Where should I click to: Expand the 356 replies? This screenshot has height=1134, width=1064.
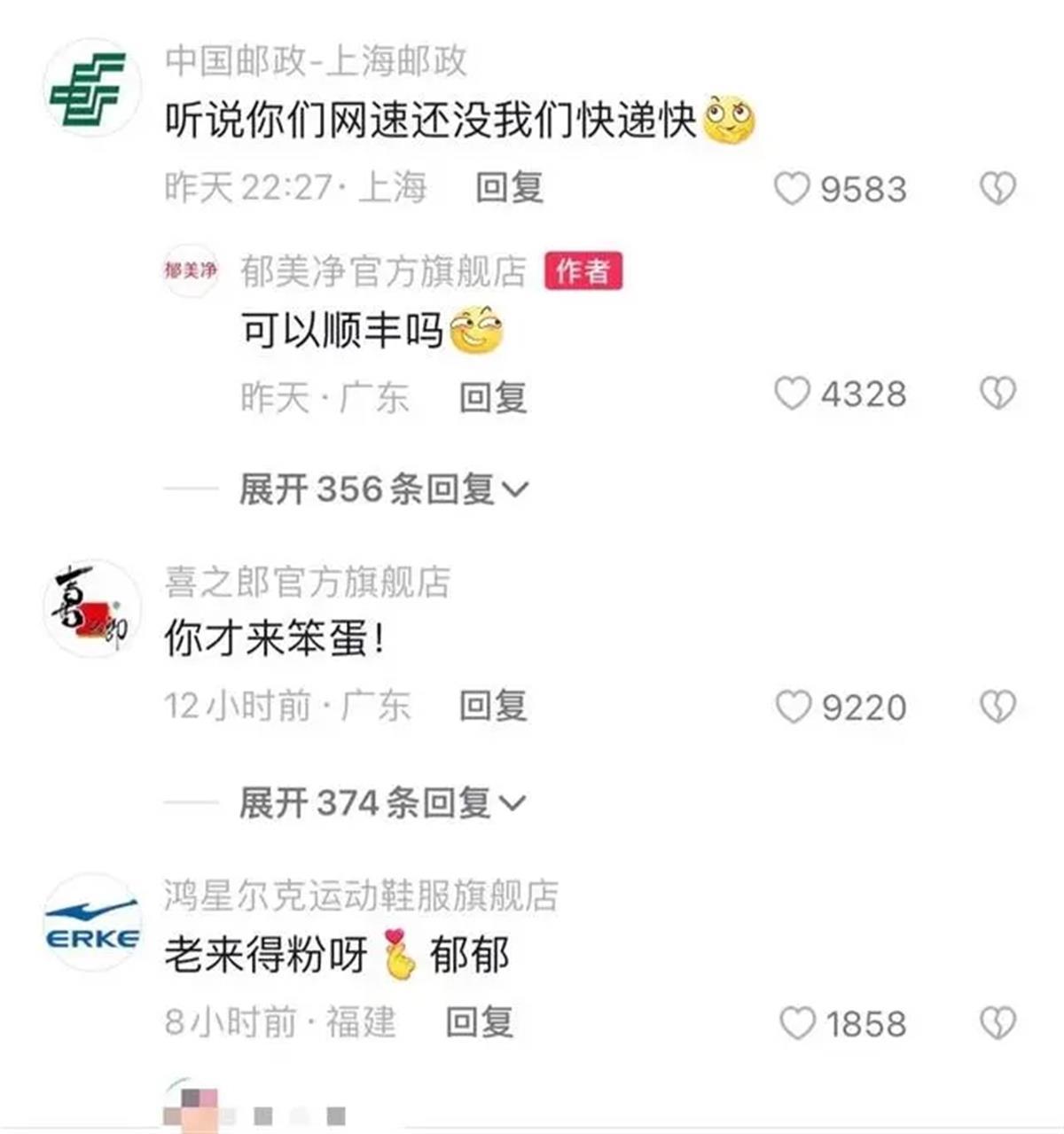(x=383, y=489)
